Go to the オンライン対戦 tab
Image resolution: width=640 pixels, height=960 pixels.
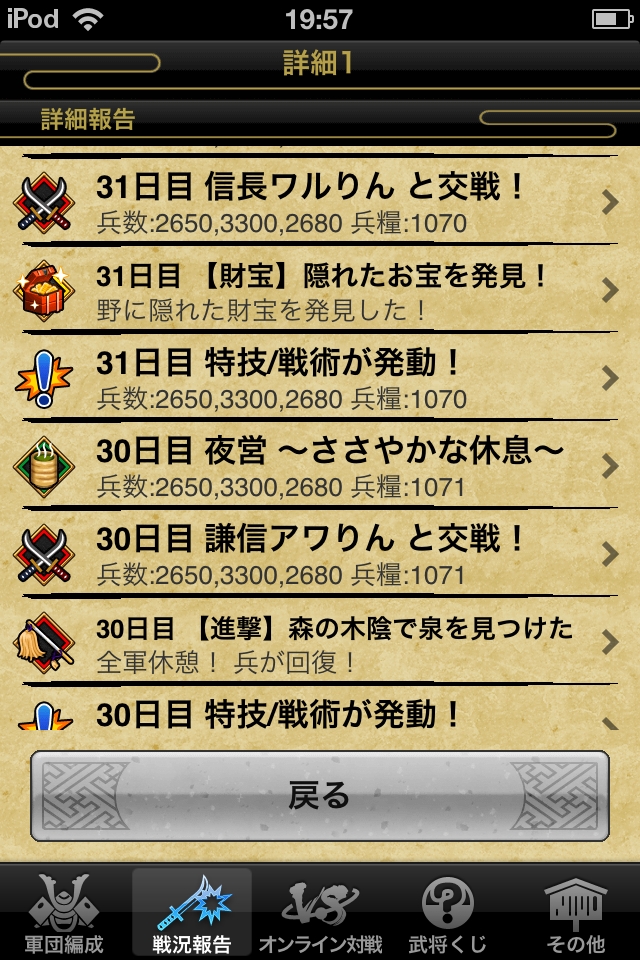tap(320, 912)
